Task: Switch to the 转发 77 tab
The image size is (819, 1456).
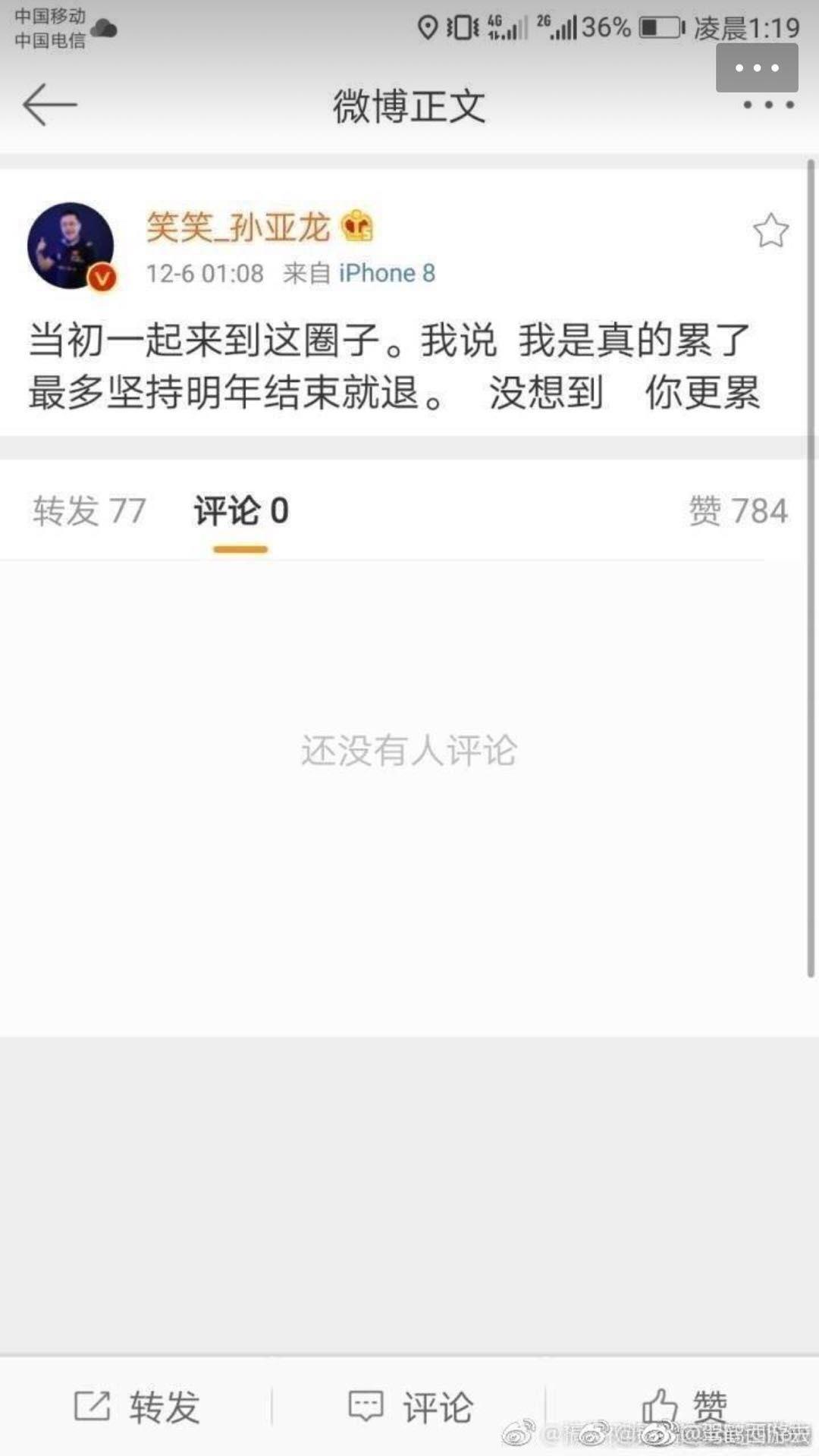Action: pyautogui.click(x=89, y=510)
